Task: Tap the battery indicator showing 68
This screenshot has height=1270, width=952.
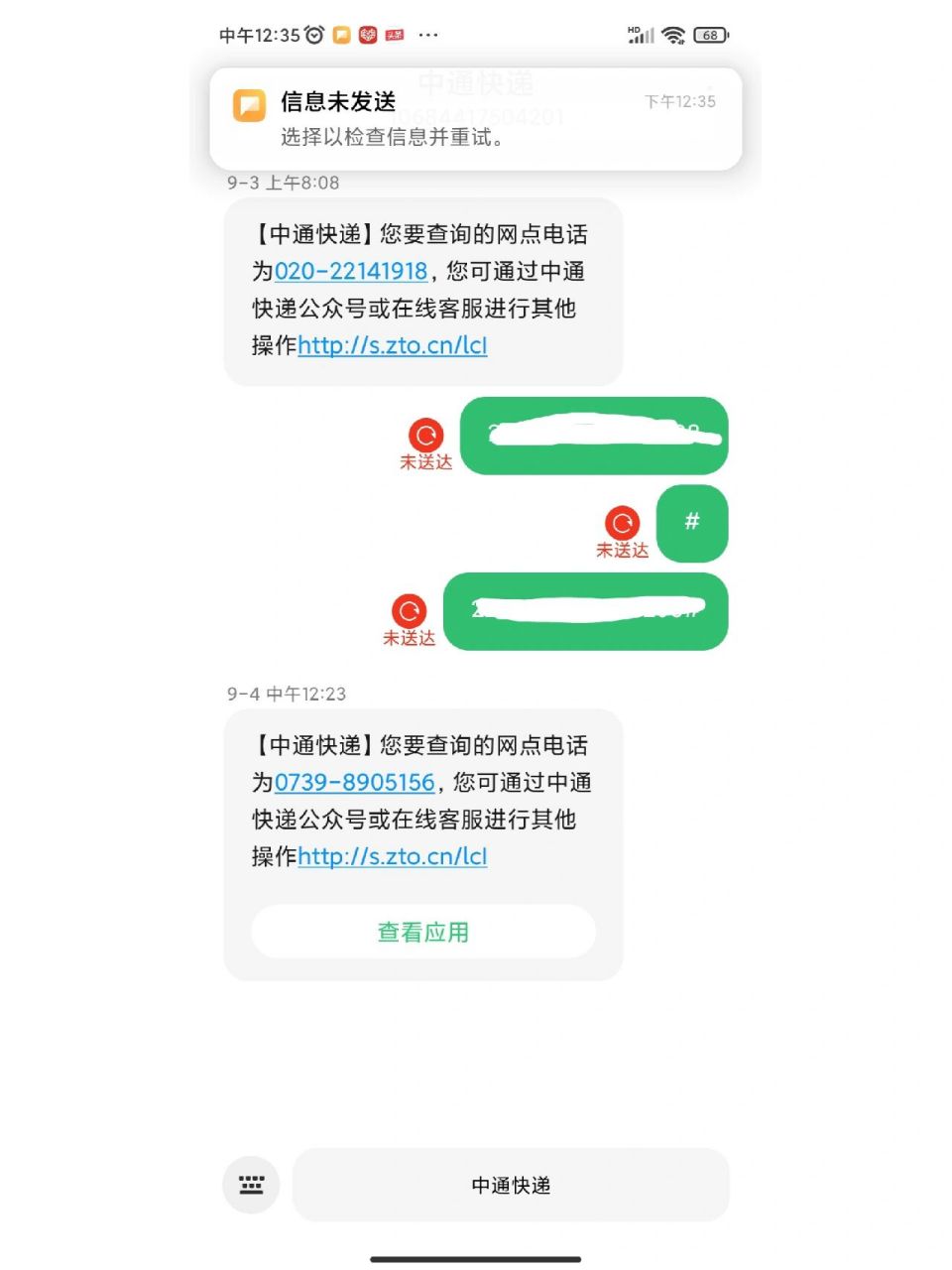Action: [710, 34]
